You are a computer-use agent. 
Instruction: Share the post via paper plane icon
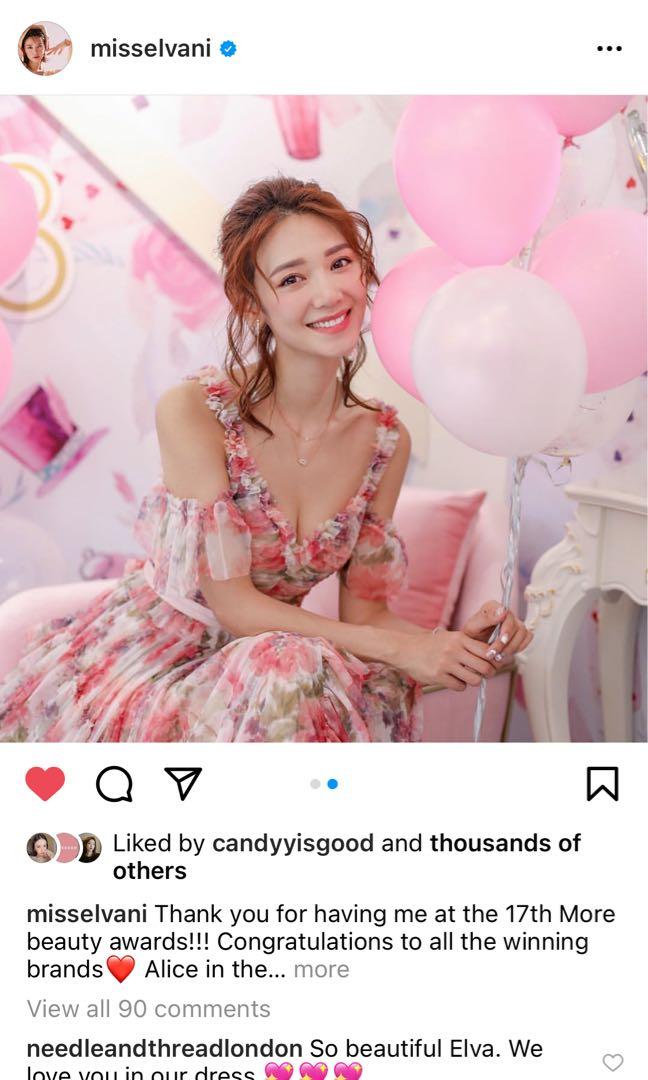[183, 784]
